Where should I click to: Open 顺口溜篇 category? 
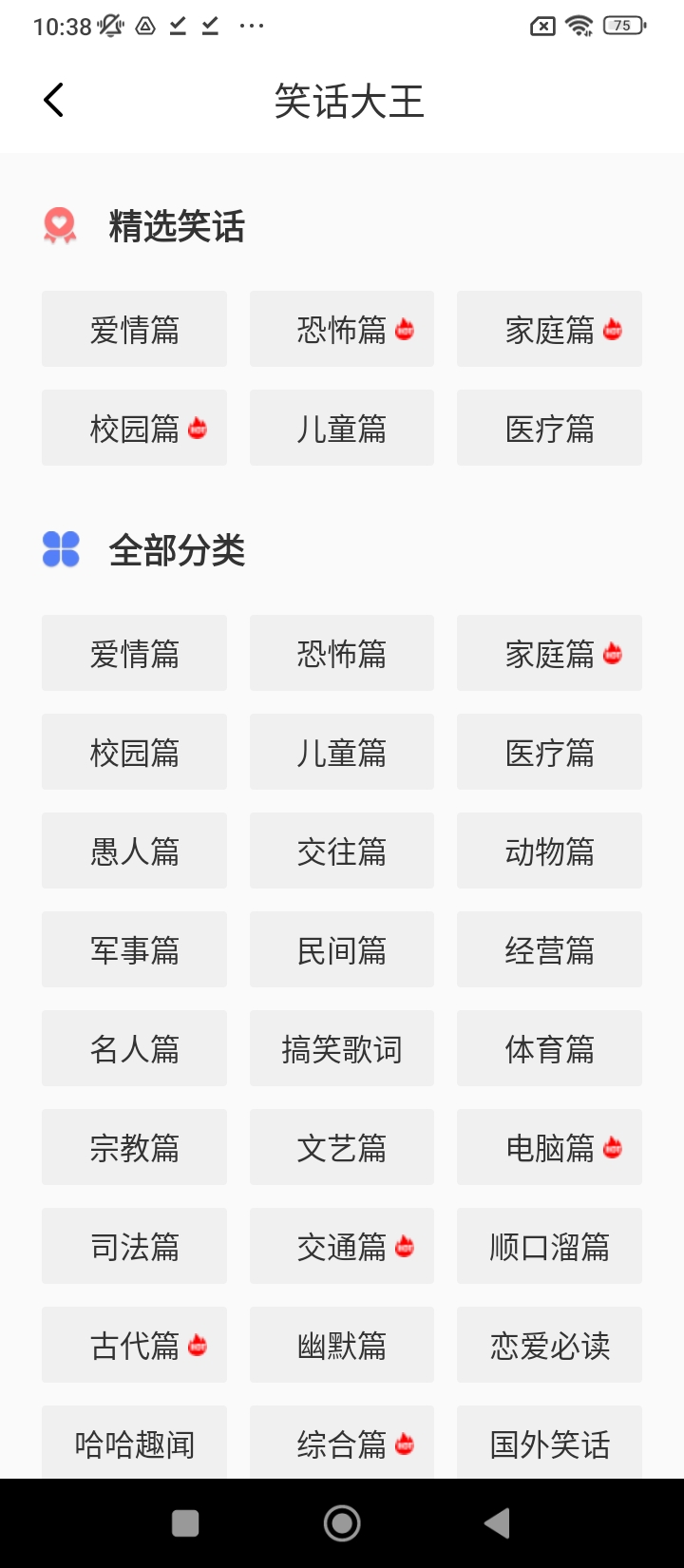[549, 1247]
